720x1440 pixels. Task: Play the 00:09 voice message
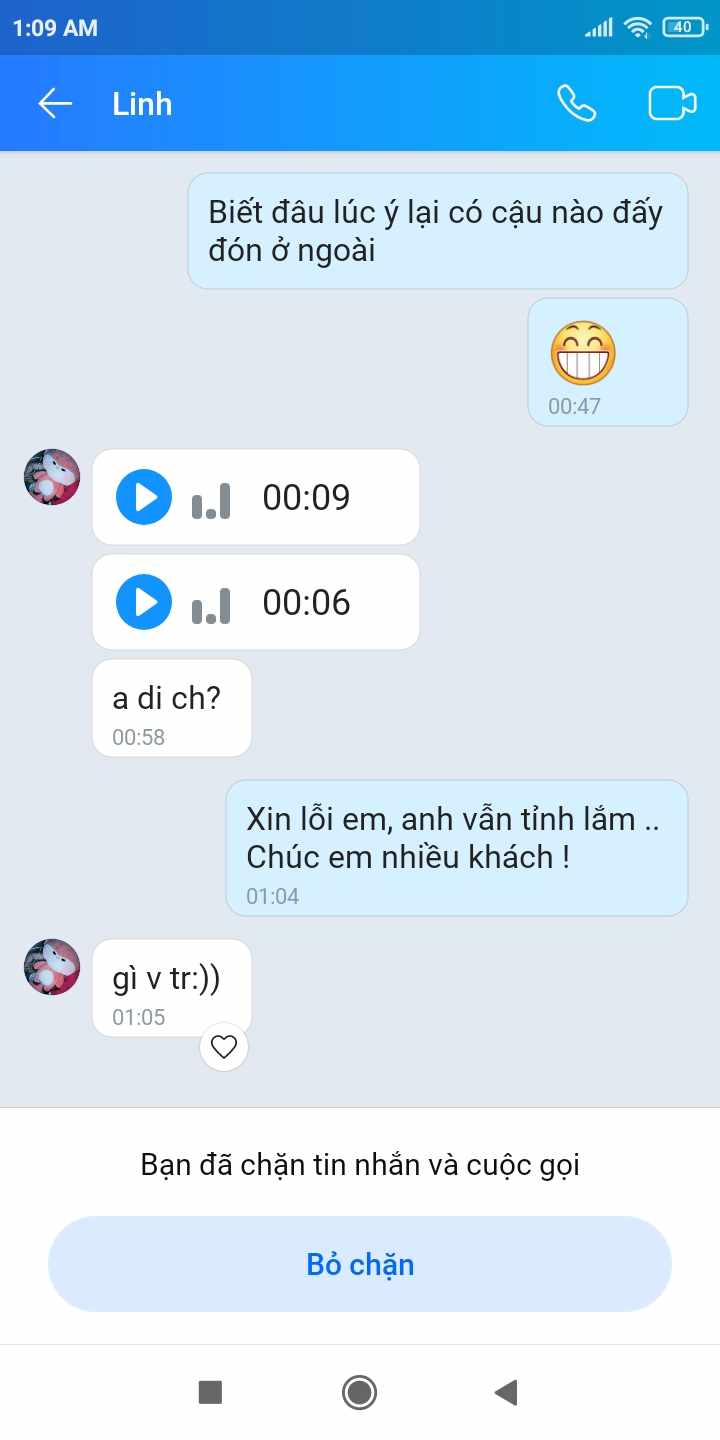click(x=144, y=497)
